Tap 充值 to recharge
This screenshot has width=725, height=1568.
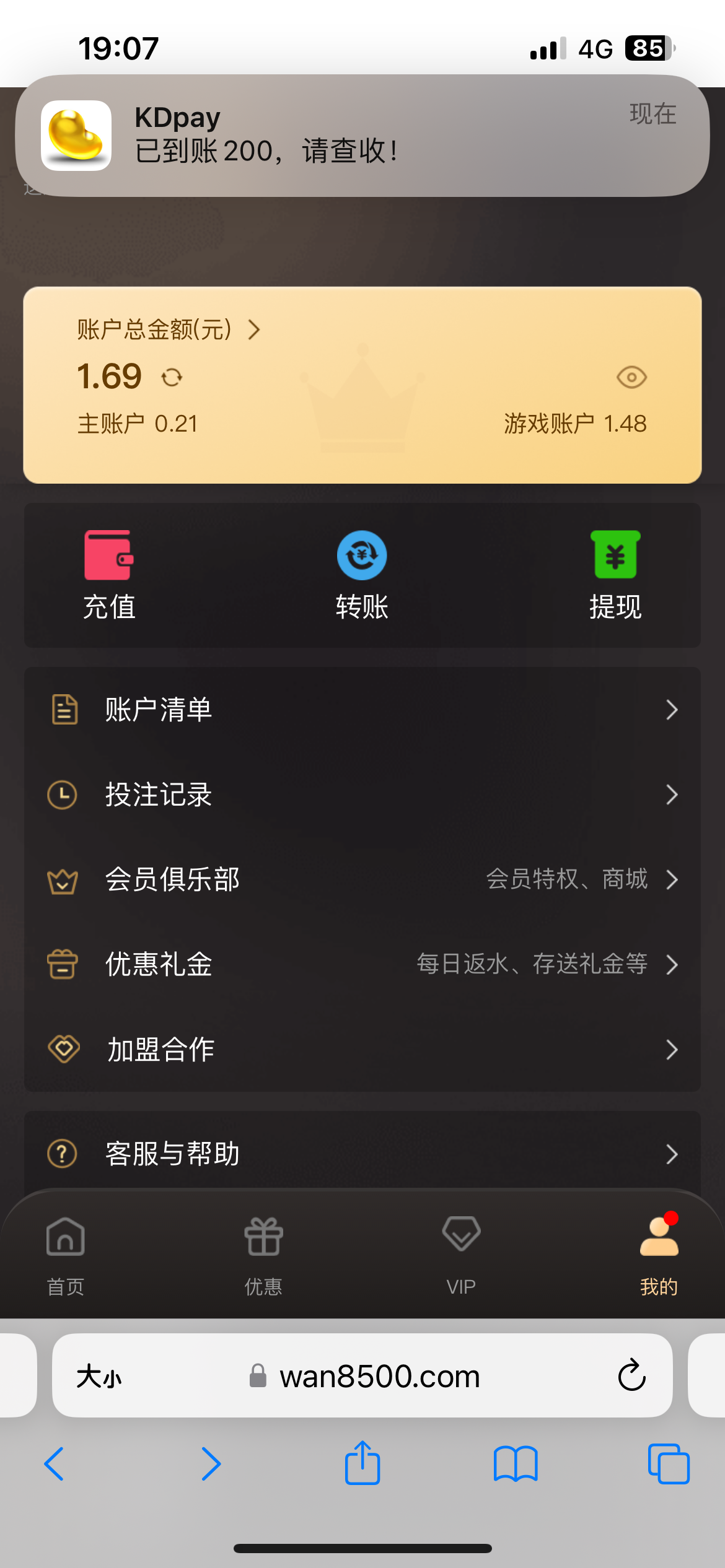click(109, 575)
